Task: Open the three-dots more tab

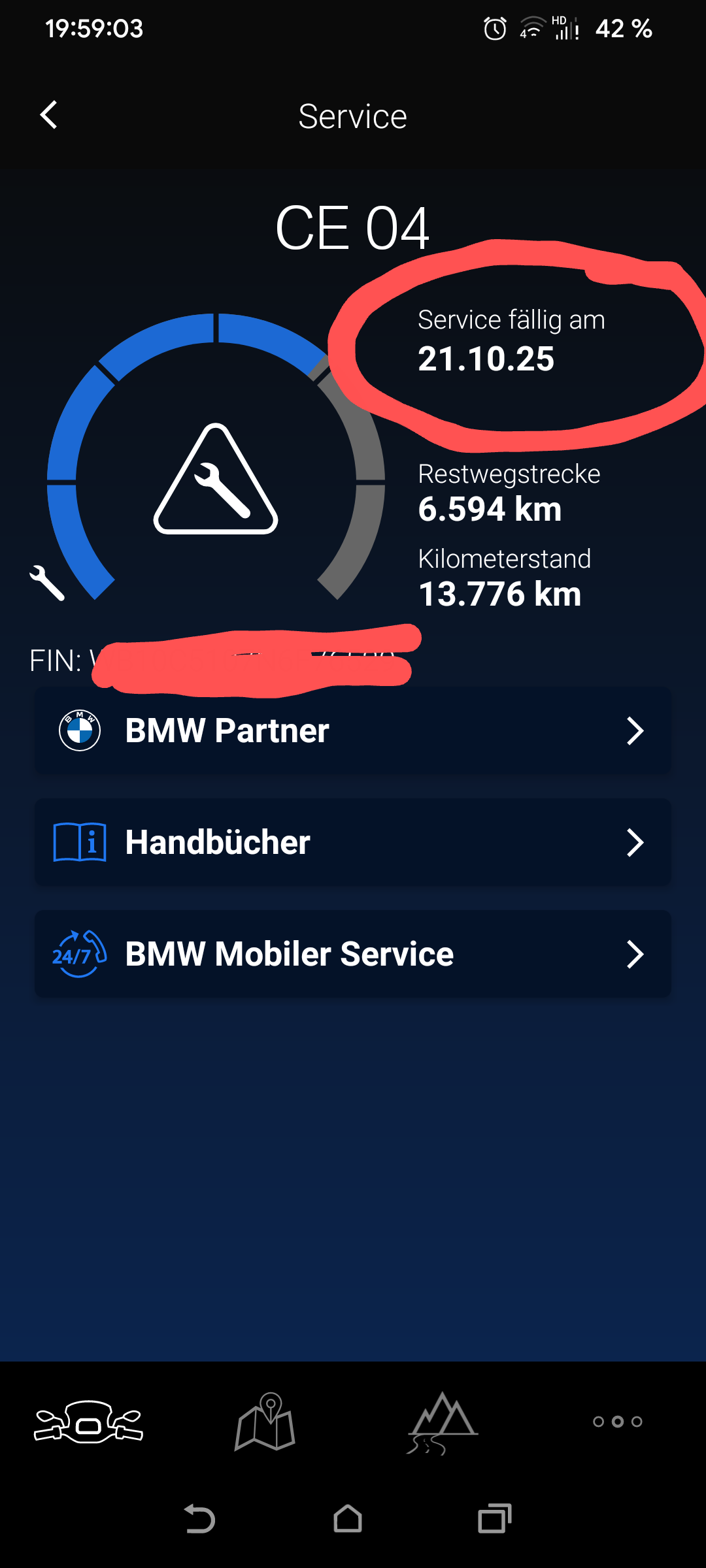Action: pyautogui.click(x=618, y=1422)
